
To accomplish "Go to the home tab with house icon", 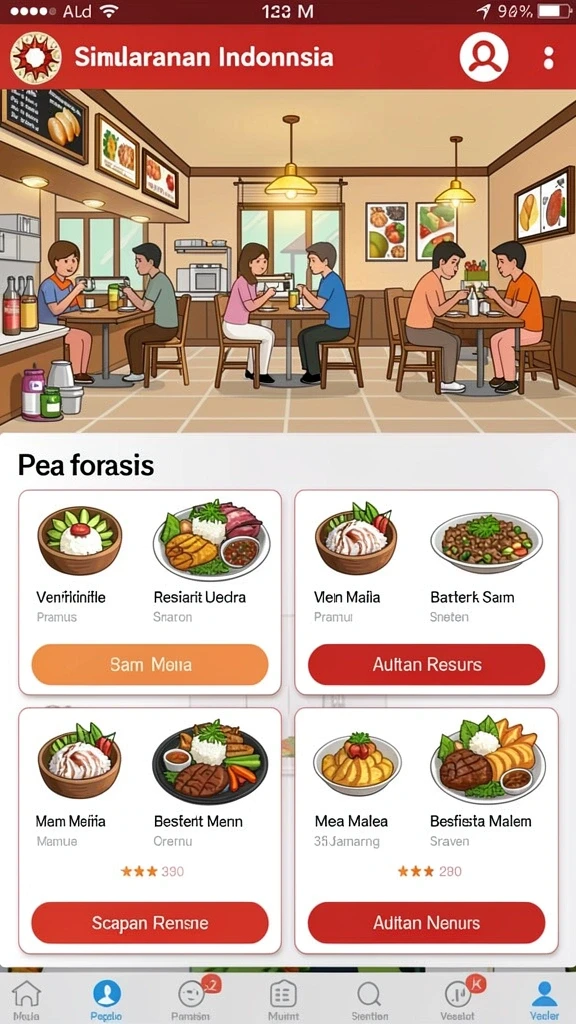I will pos(27,999).
